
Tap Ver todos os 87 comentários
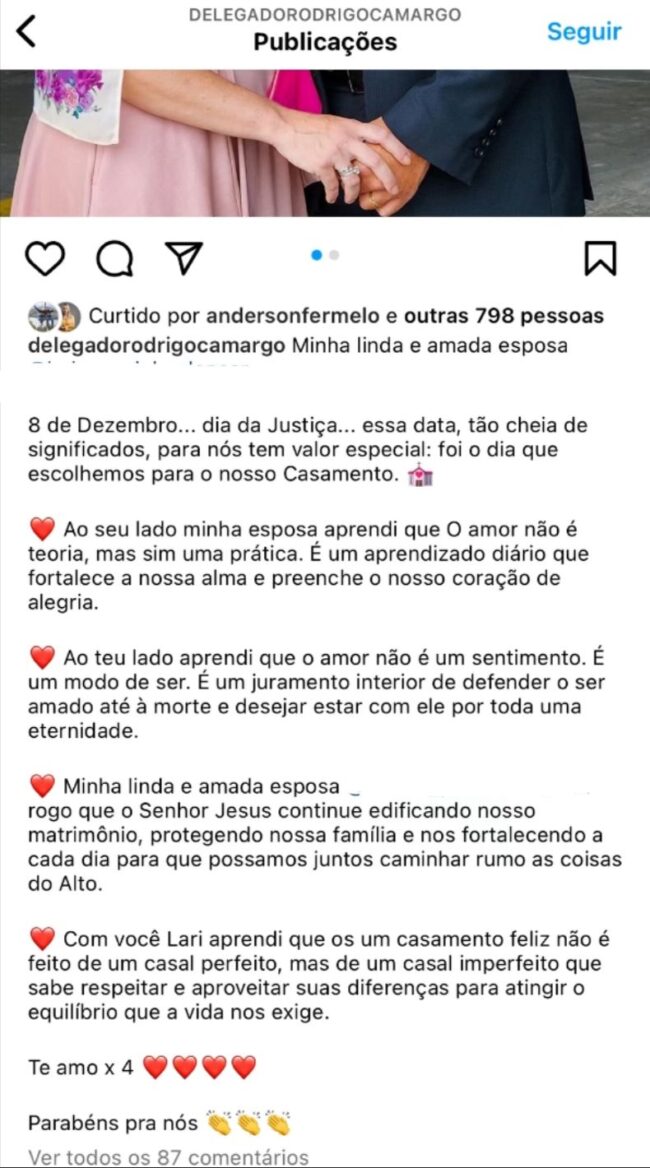(168, 1157)
